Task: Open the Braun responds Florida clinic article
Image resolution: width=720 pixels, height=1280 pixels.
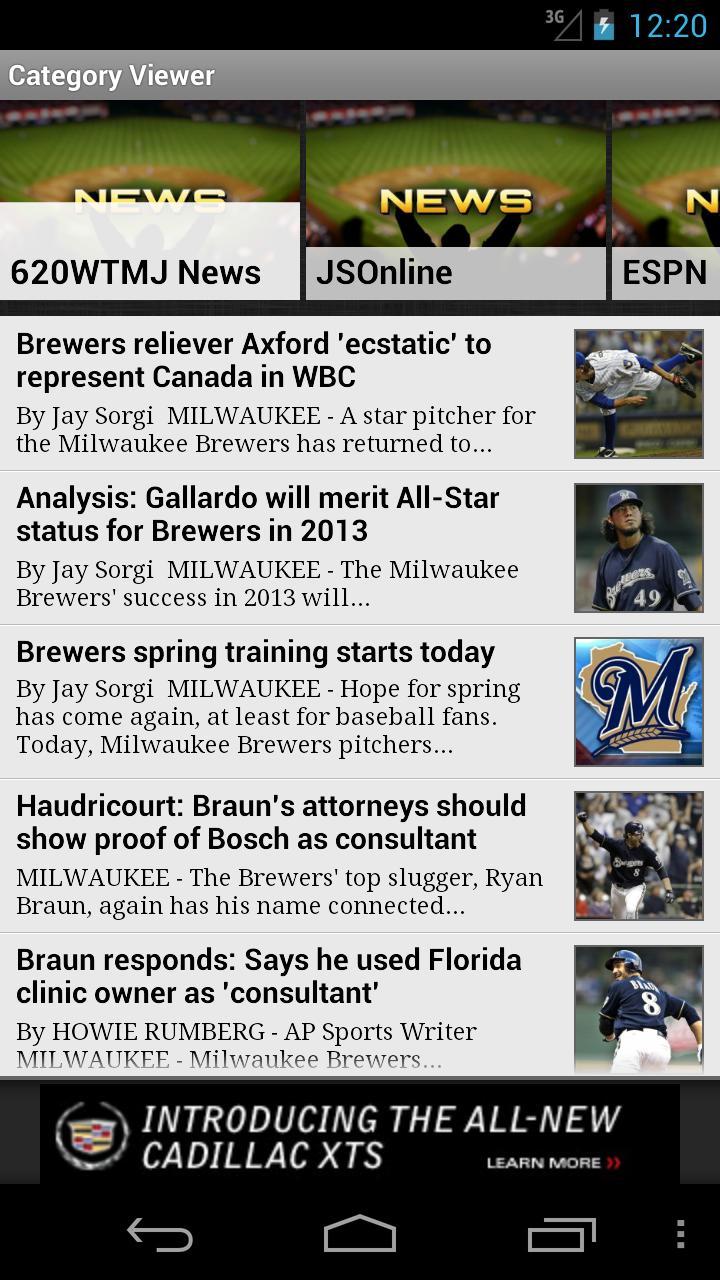Action: [280, 1000]
